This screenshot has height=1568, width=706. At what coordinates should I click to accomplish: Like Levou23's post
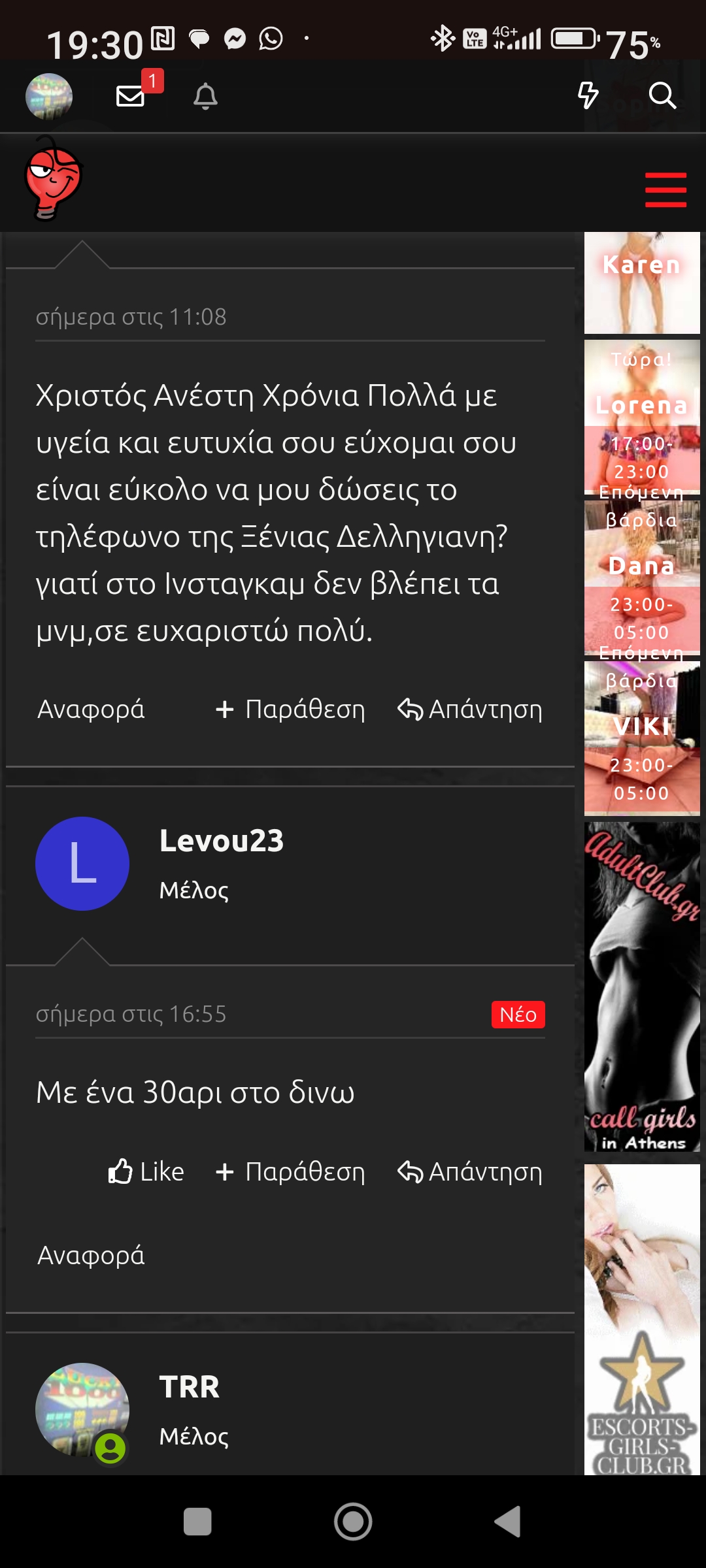point(146,1172)
